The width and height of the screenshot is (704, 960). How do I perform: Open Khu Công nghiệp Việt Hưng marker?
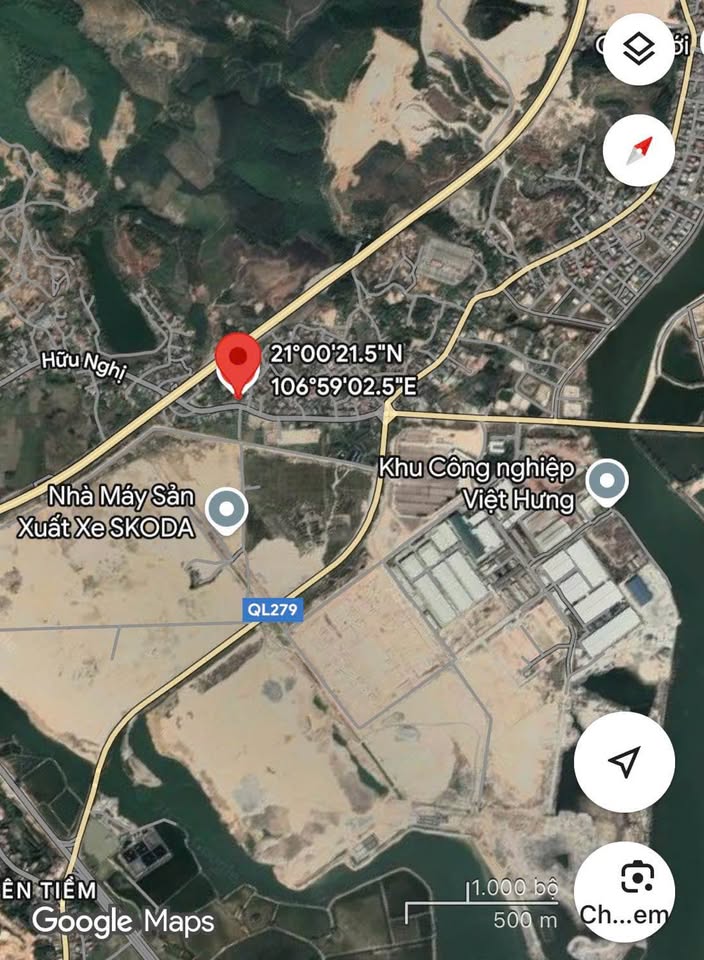point(607,482)
